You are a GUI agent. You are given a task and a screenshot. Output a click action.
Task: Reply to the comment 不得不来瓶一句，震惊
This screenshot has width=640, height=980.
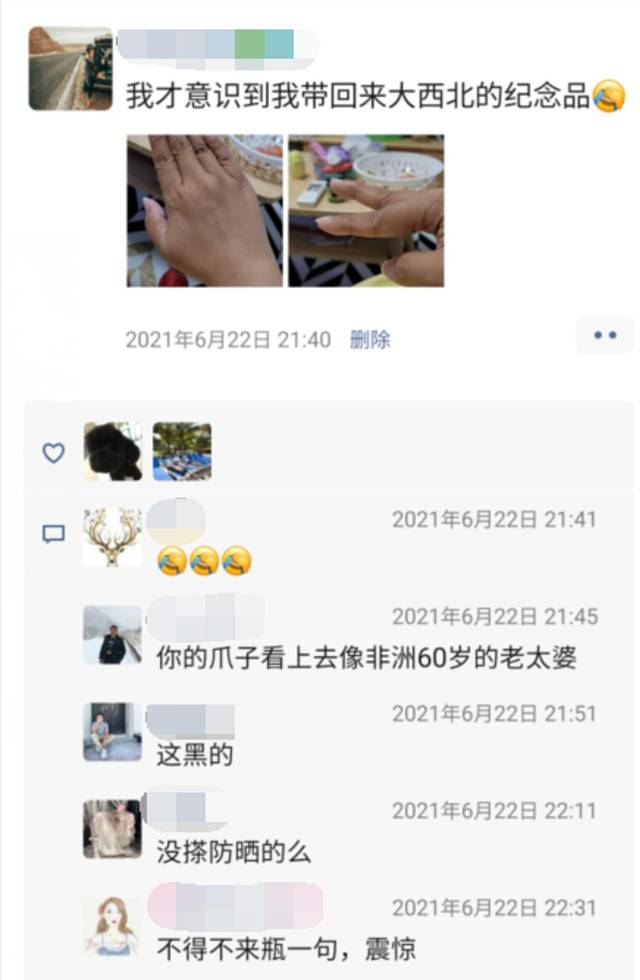(x=285, y=948)
